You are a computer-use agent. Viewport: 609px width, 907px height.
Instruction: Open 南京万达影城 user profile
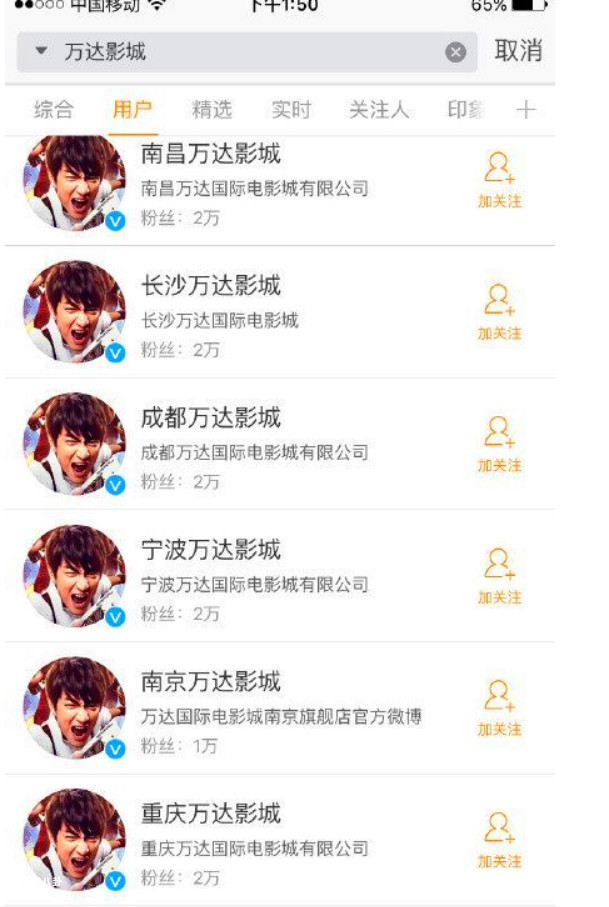point(211,682)
